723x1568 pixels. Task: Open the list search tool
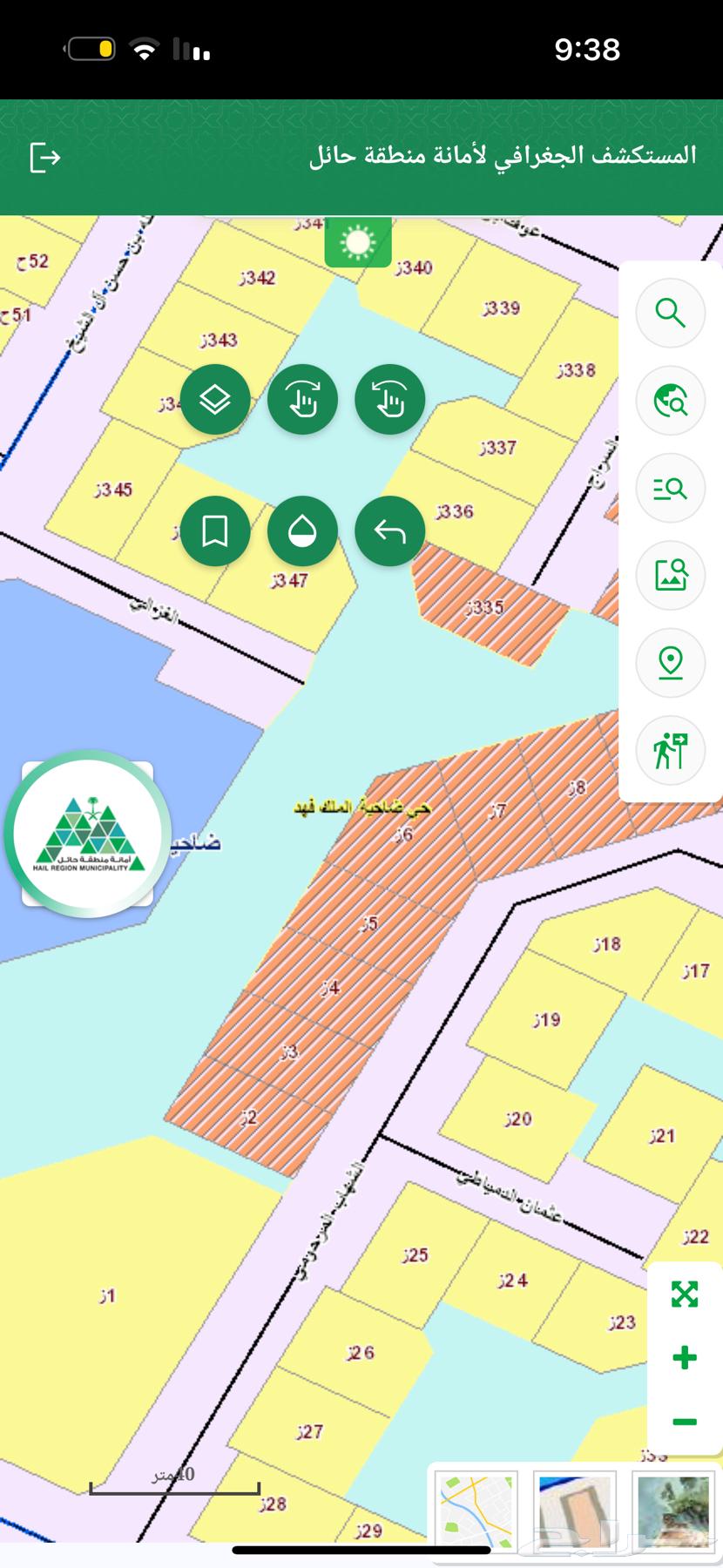coord(670,488)
